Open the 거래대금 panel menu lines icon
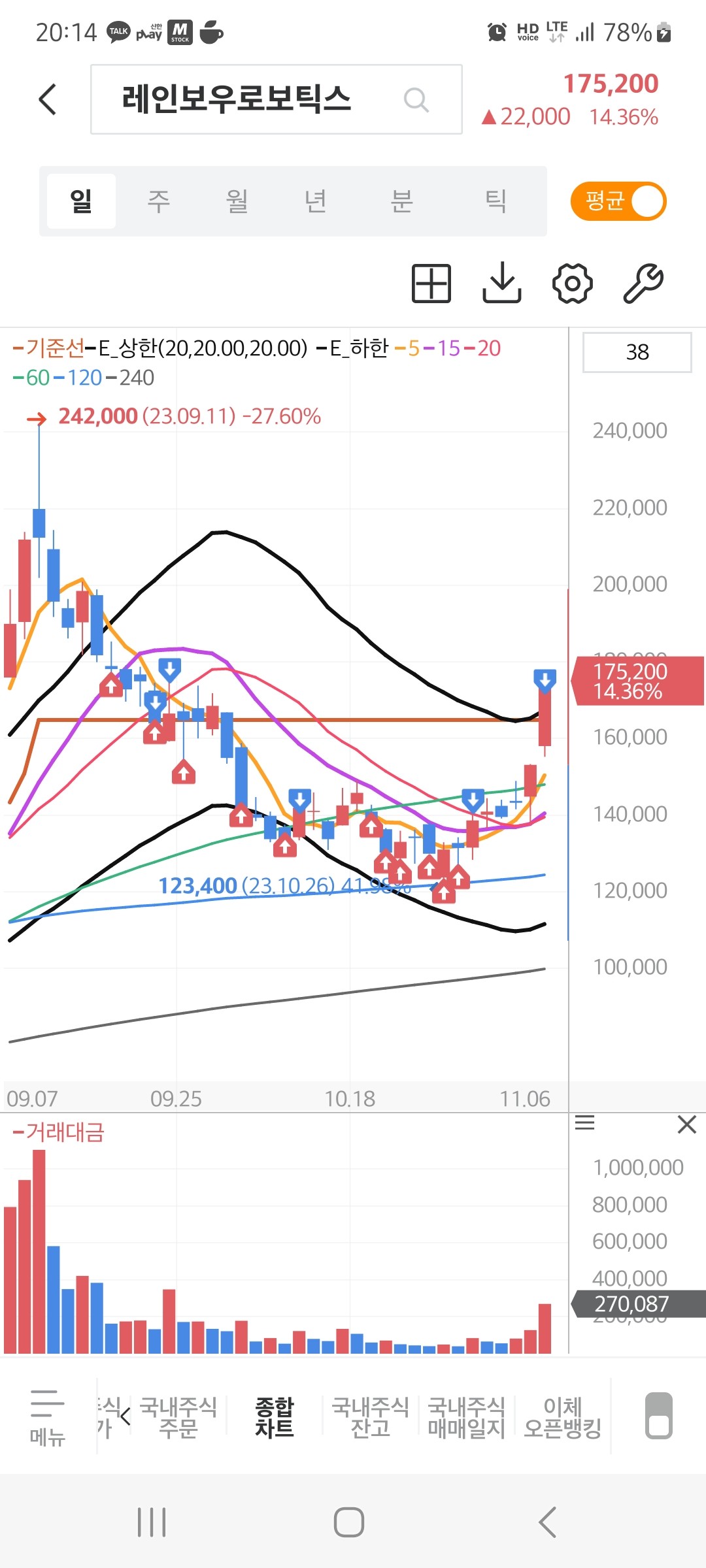706x1568 pixels. point(584,1123)
